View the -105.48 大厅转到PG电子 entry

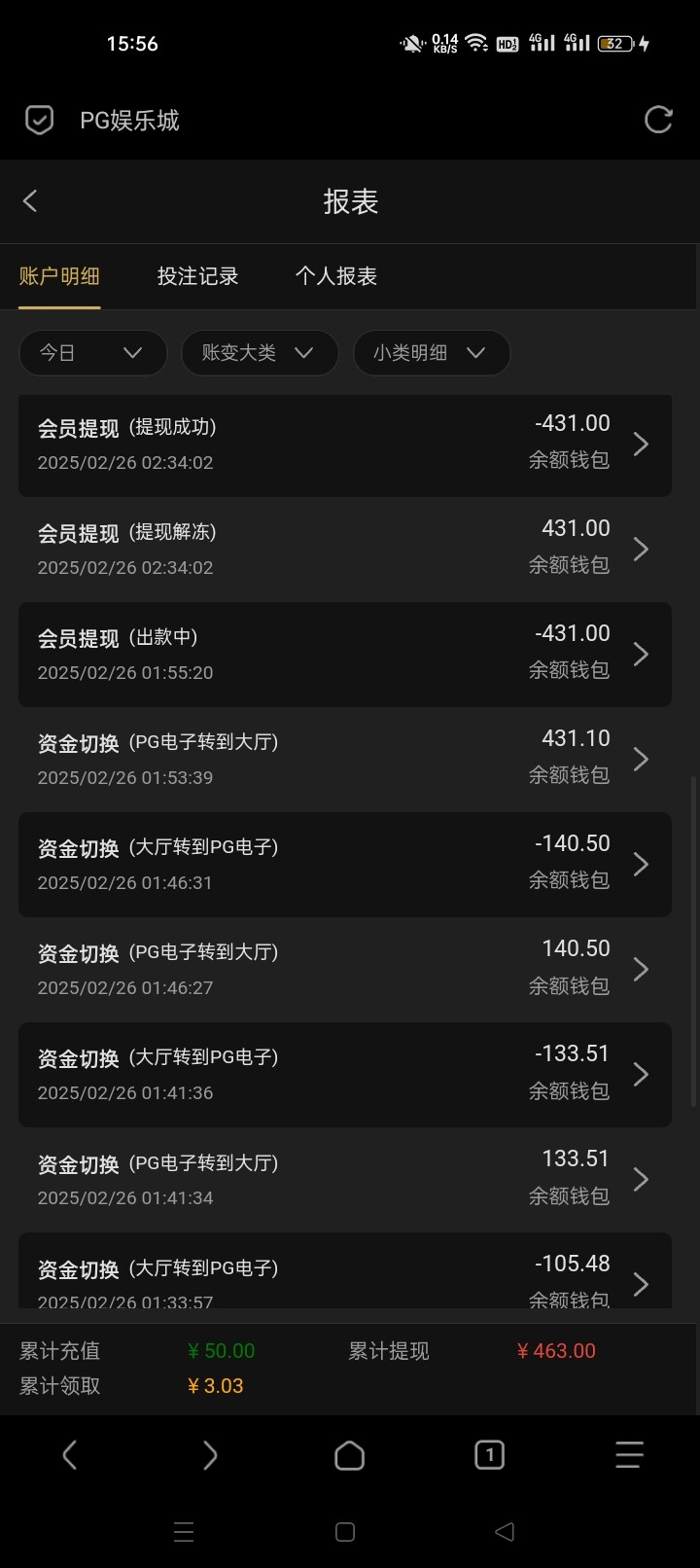click(x=344, y=1276)
